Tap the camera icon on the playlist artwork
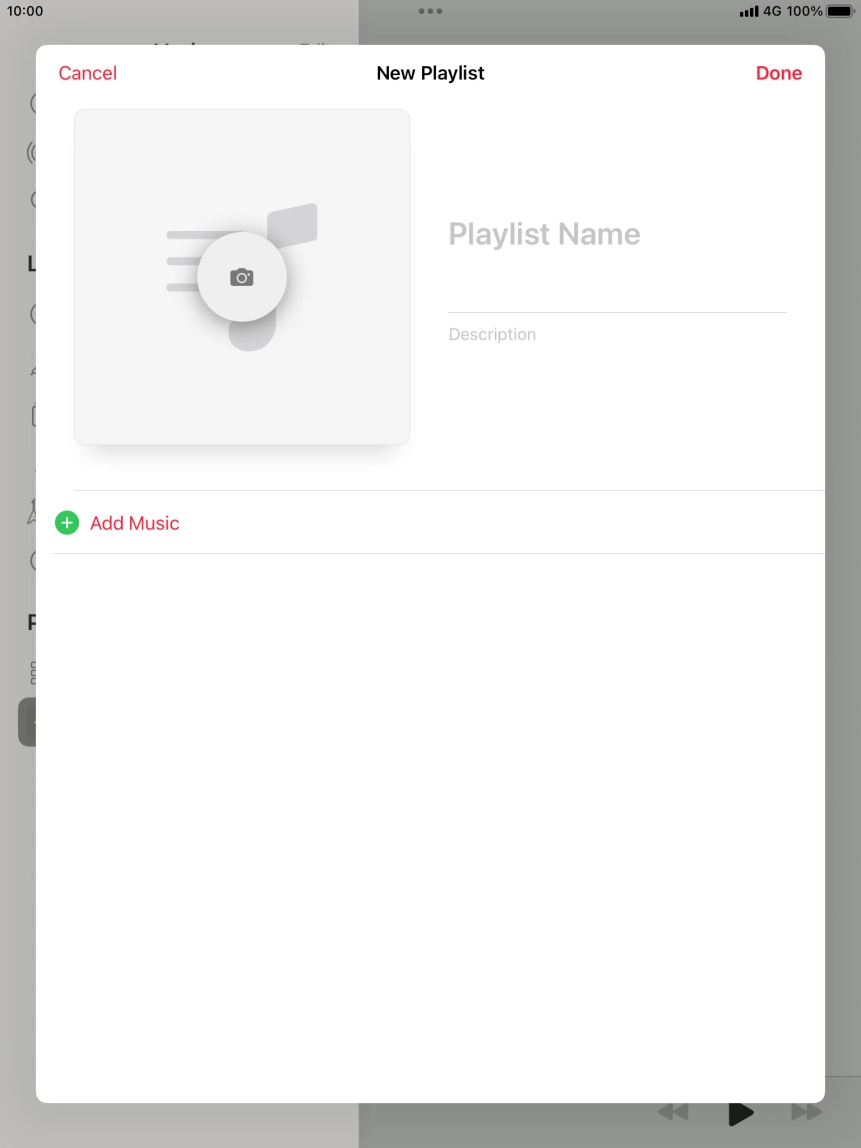The image size is (861, 1148). coord(242,276)
